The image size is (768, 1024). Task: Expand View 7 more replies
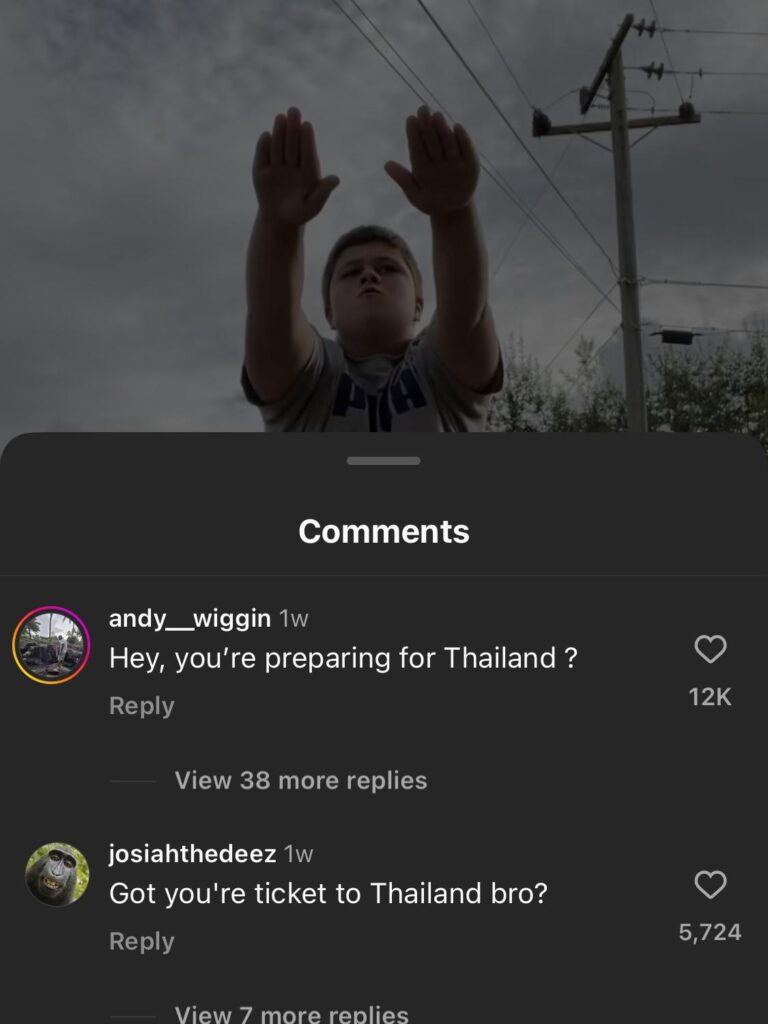point(291,1014)
